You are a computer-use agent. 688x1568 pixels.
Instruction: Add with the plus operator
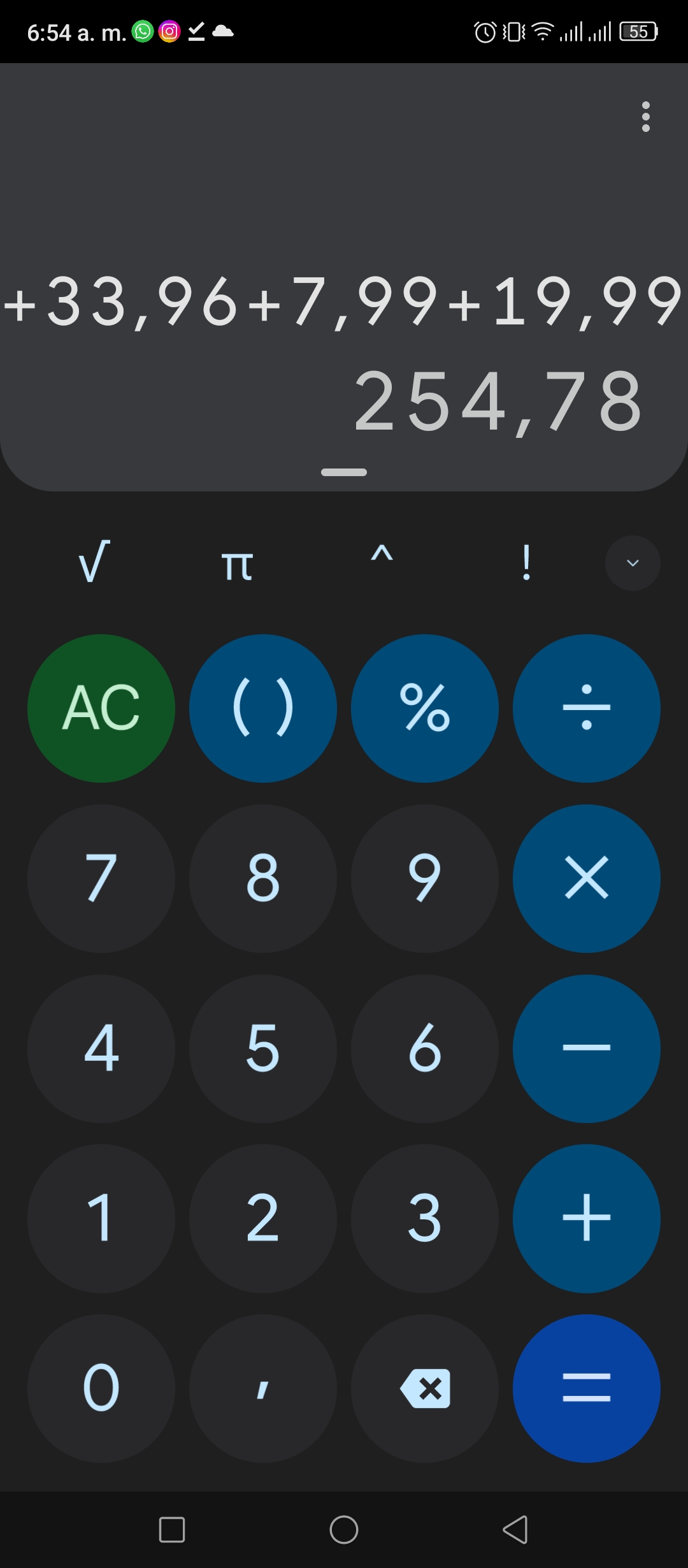(587, 1219)
